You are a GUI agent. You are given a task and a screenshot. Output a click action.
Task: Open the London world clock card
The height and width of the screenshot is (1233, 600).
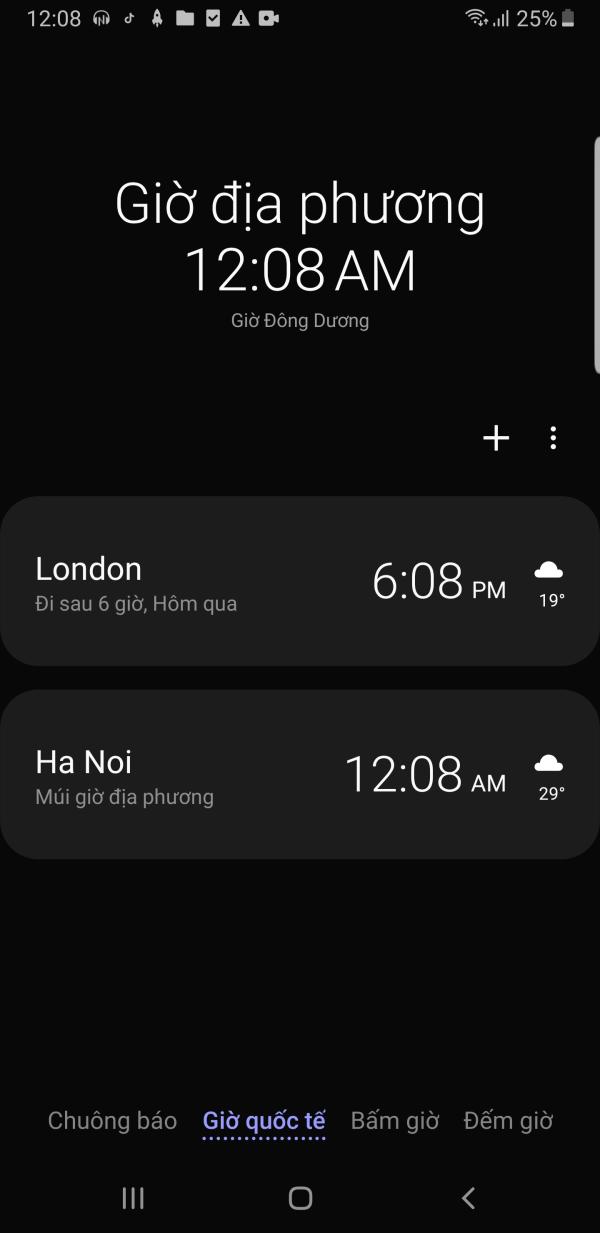coord(299,581)
